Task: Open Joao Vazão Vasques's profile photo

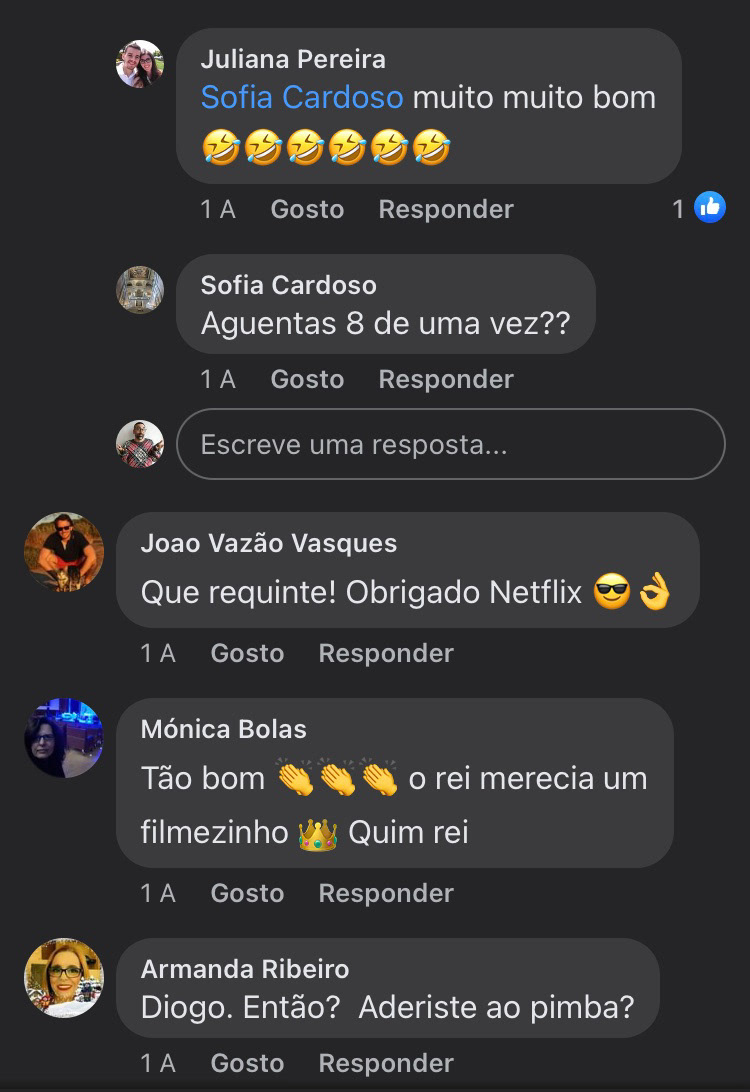Action: pos(64,552)
